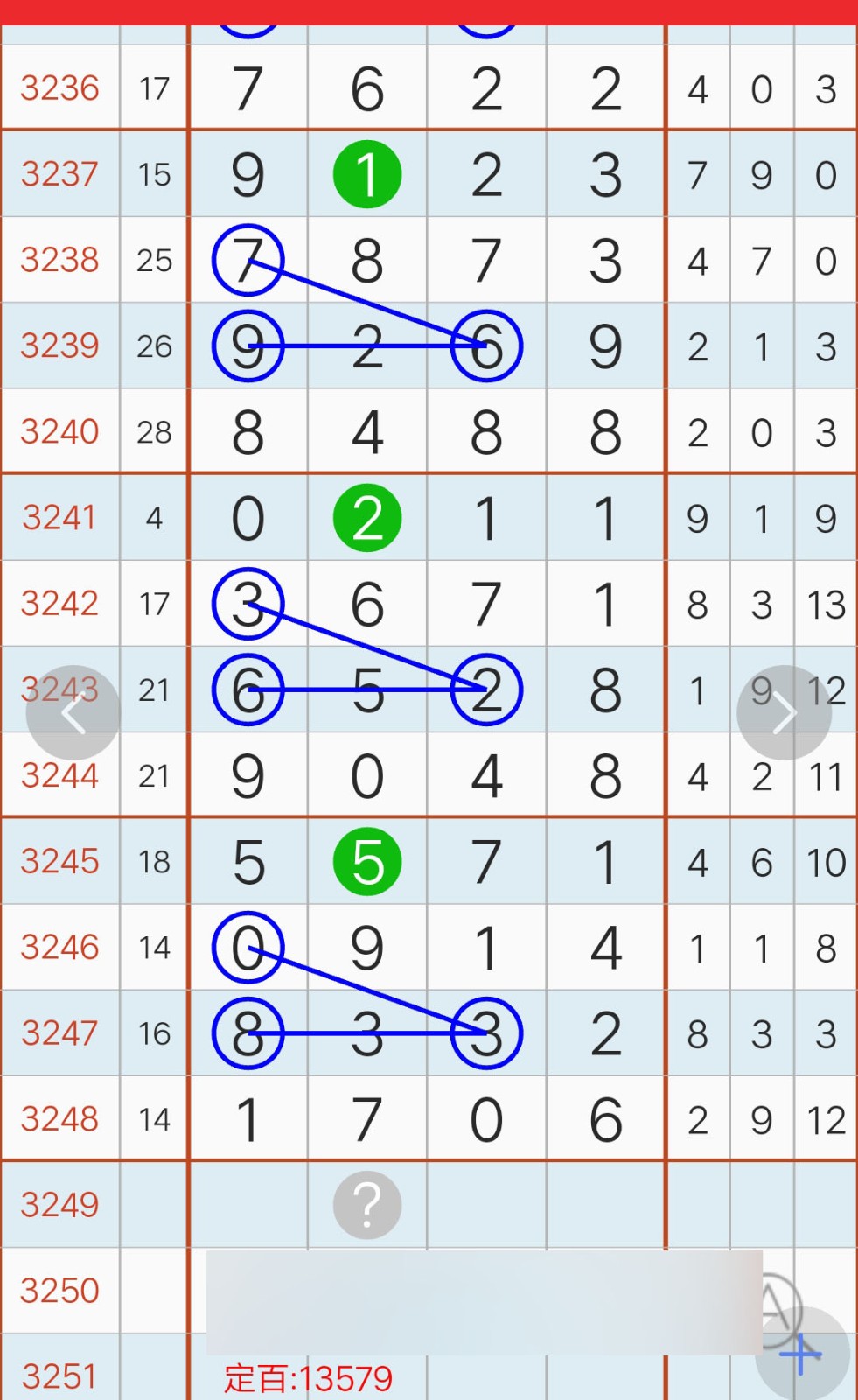
Task: Go to the previous page with left arrow
Action: [x=73, y=713]
